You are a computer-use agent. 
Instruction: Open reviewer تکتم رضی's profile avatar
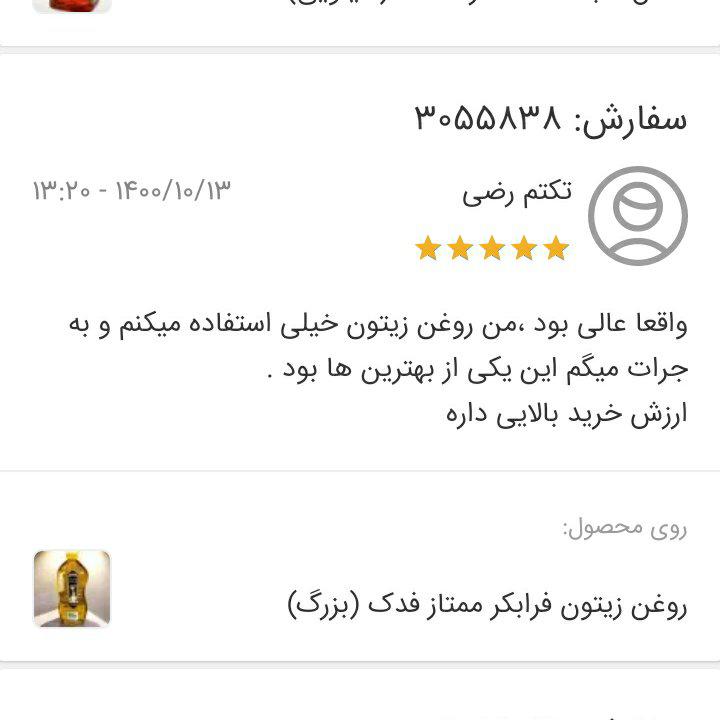[x=637, y=215]
